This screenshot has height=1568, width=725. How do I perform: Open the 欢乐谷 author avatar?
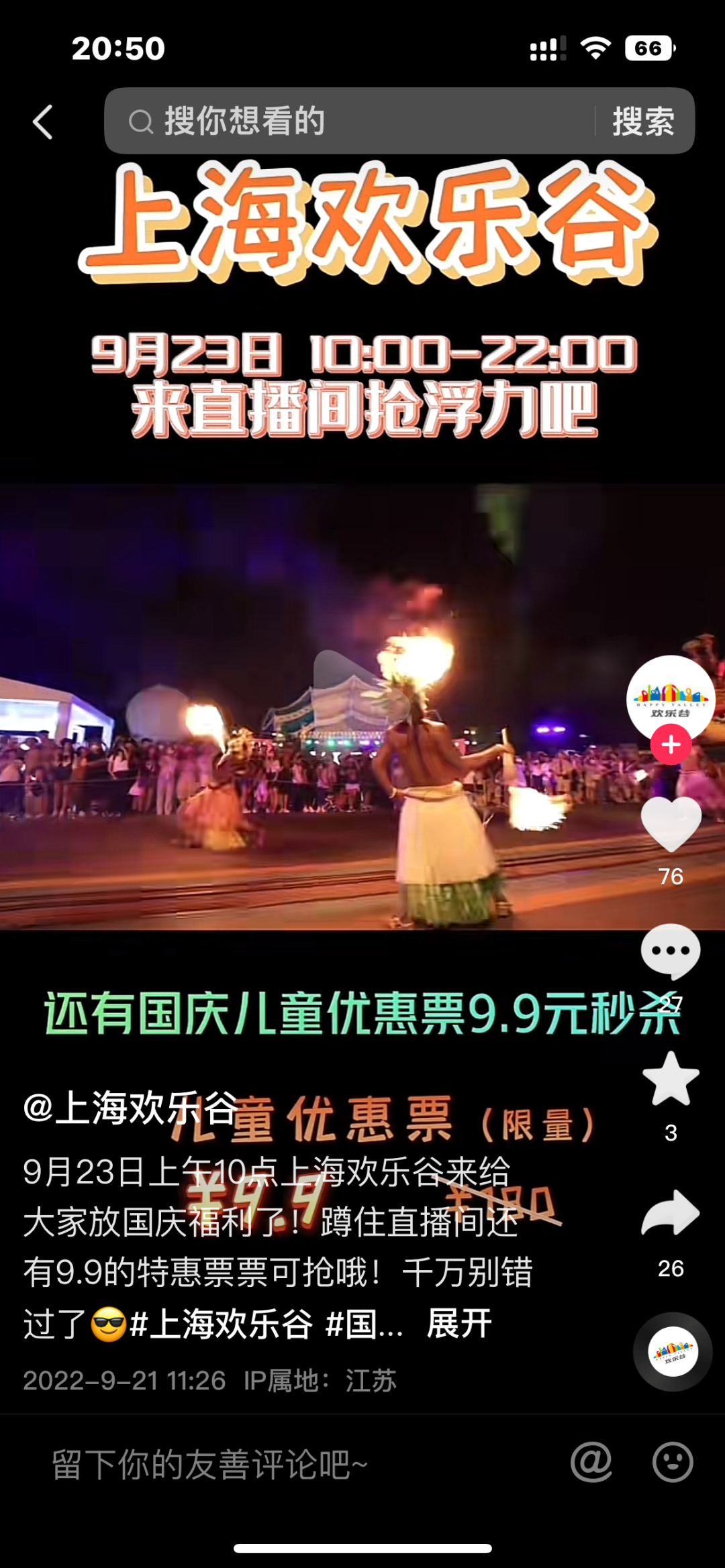pyautogui.click(x=670, y=698)
